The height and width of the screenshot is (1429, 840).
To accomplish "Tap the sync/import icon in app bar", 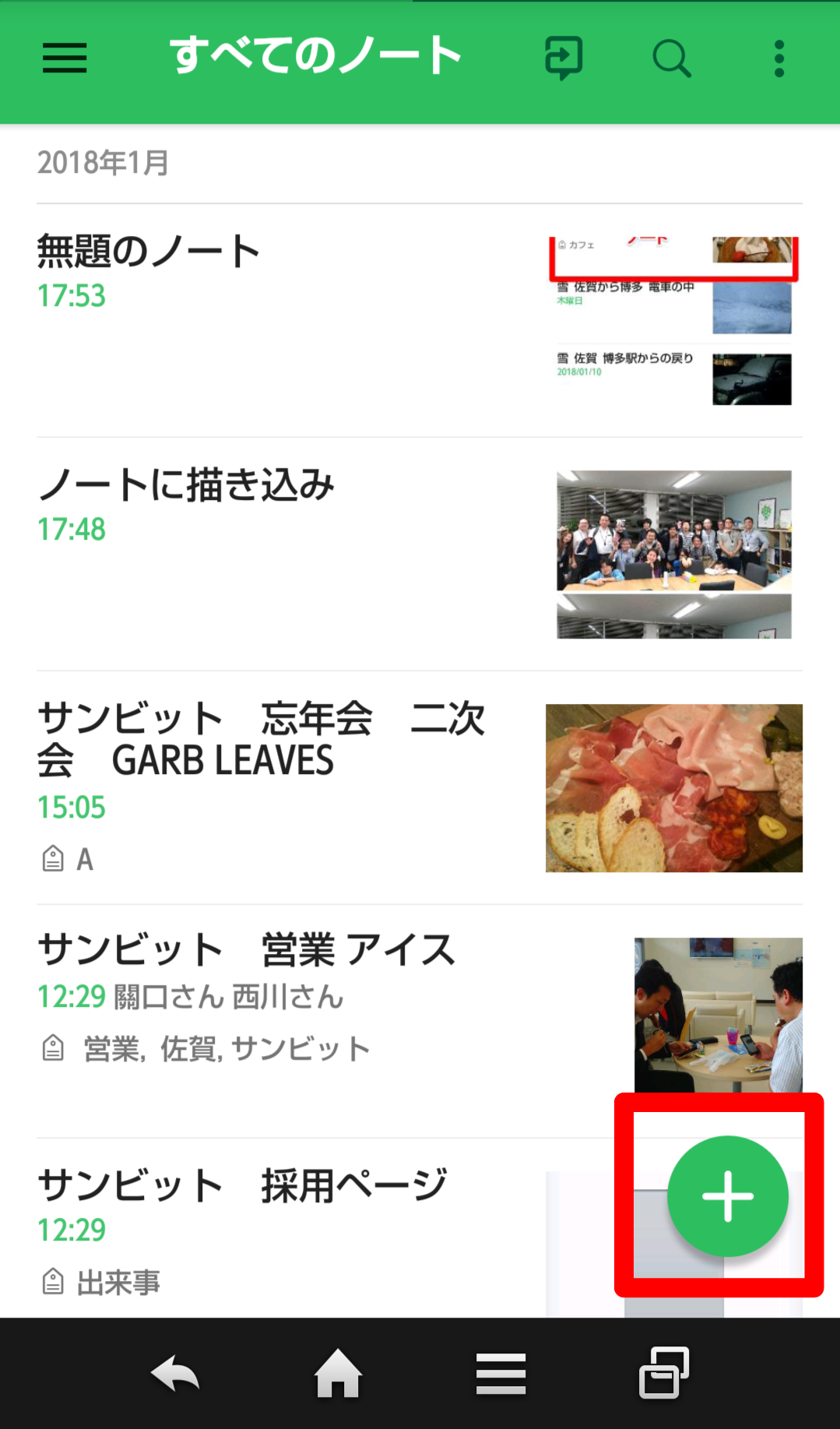I will 563,58.
